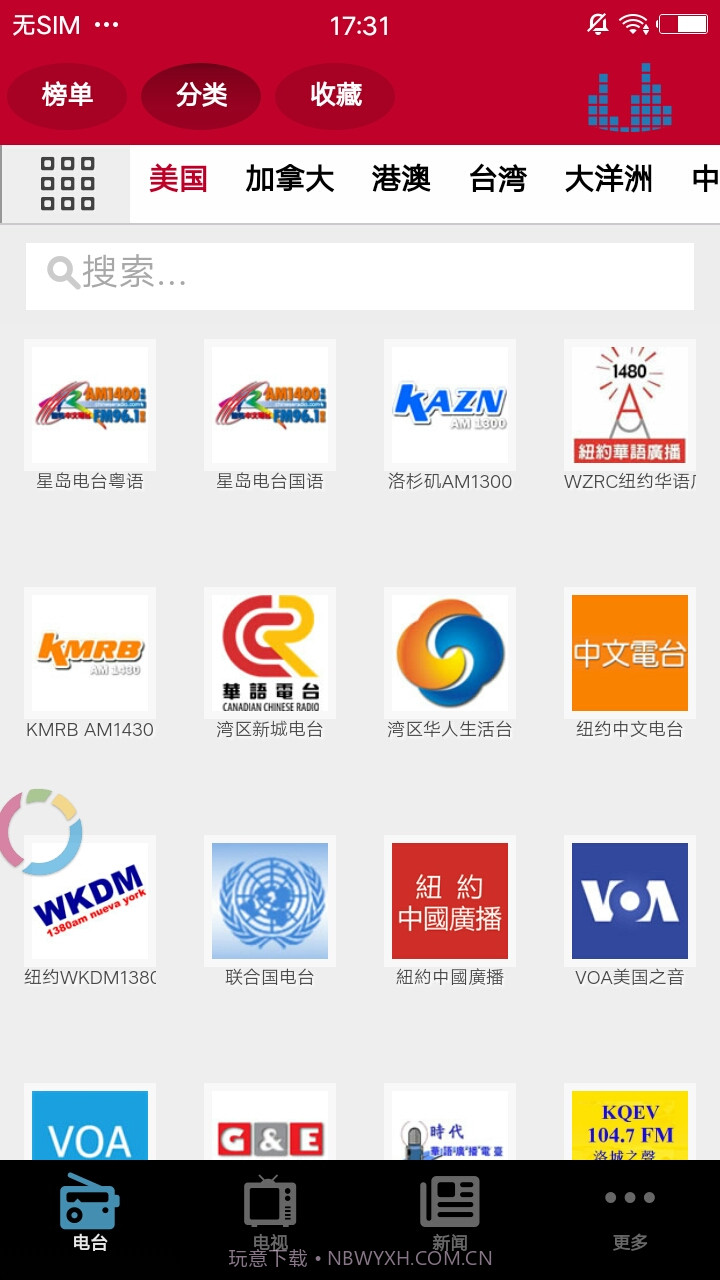Open the 联合国电台 station thumbnail
Screen dimensions: 720x1280
268,899
